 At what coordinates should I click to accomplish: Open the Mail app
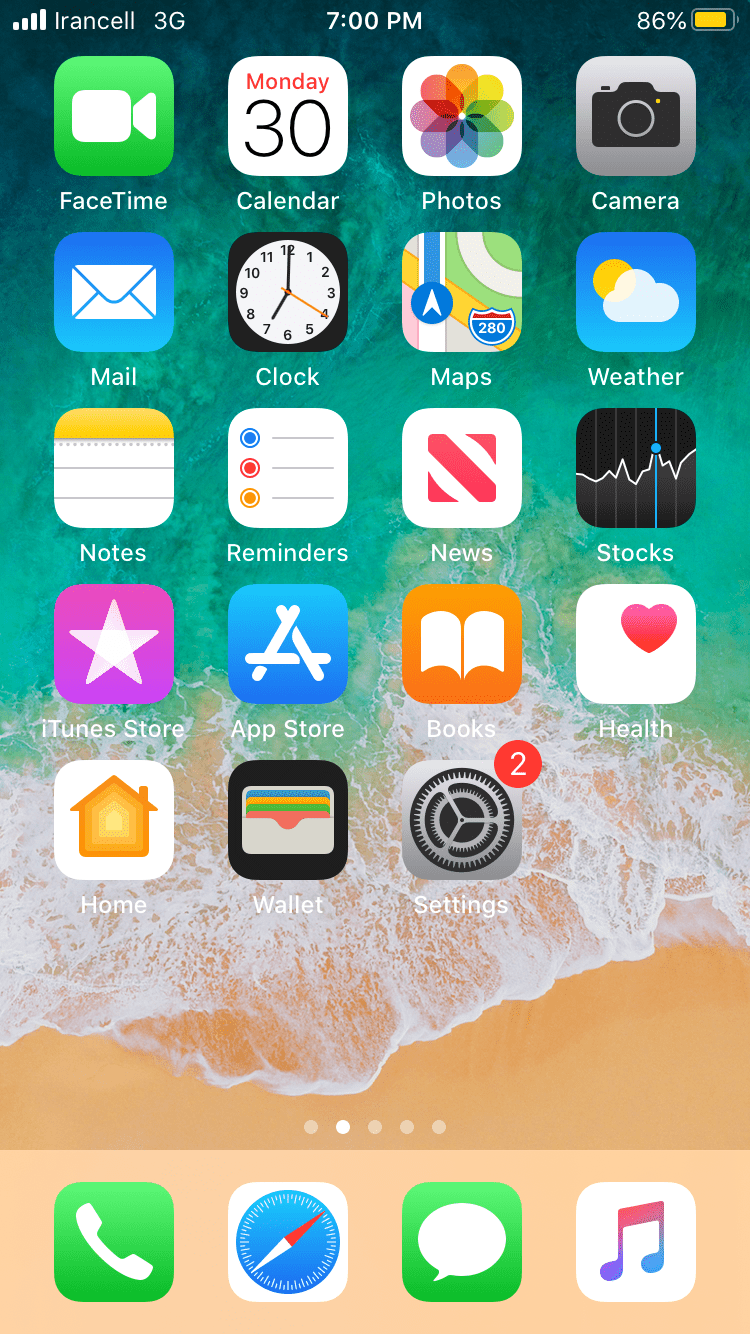pos(114,292)
